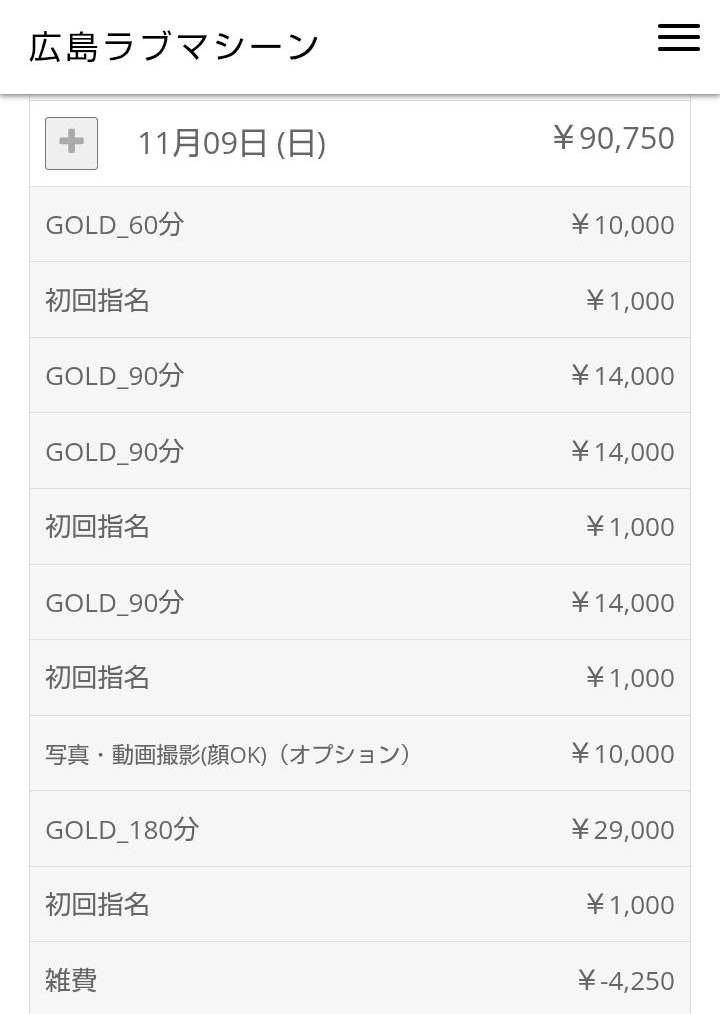Open the hamburger menu
Image resolution: width=720 pixels, height=1014 pixels.
pyautogui.click(x=678, y=38)
